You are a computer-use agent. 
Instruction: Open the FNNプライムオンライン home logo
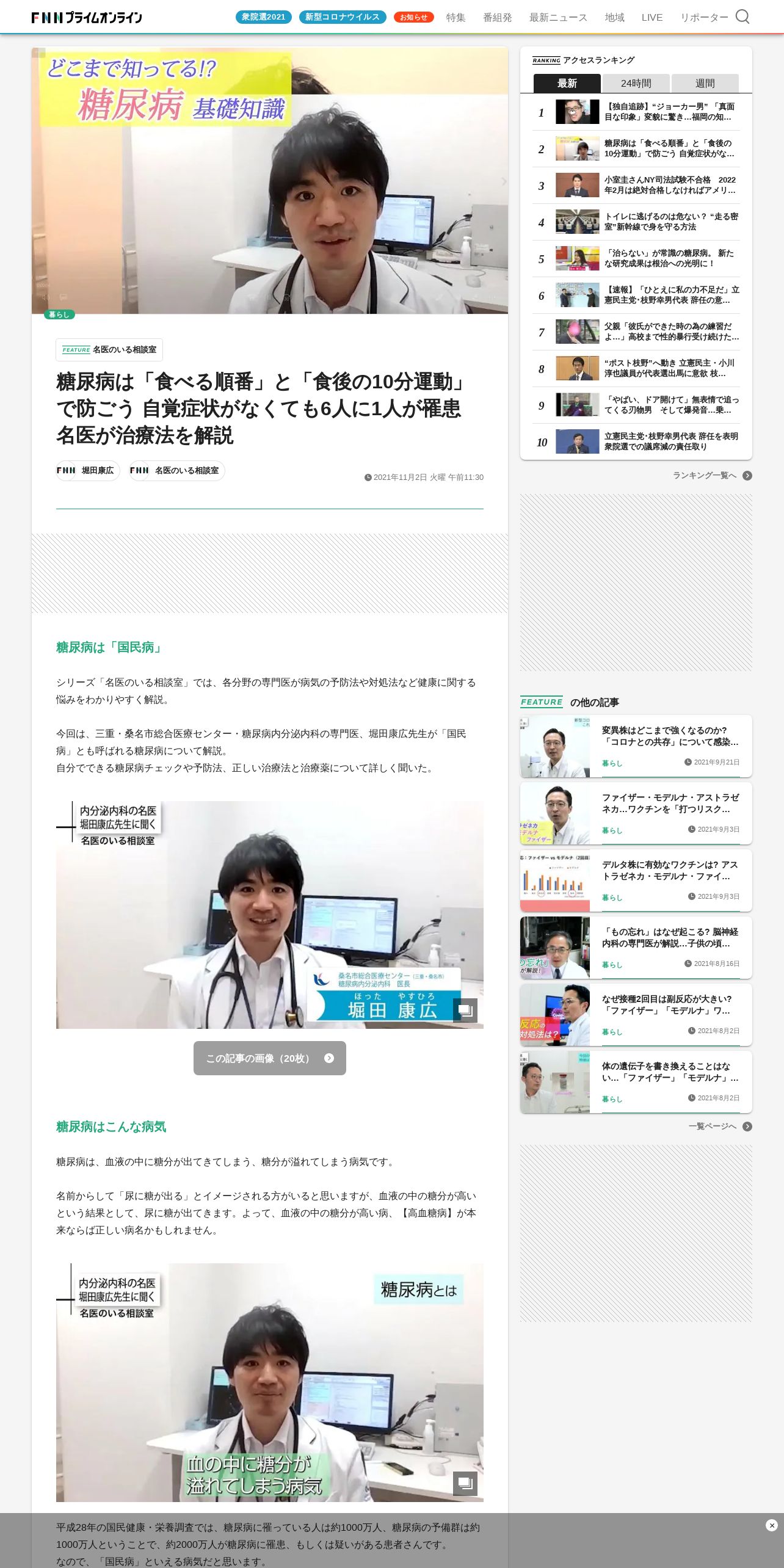tap(87, 18)
